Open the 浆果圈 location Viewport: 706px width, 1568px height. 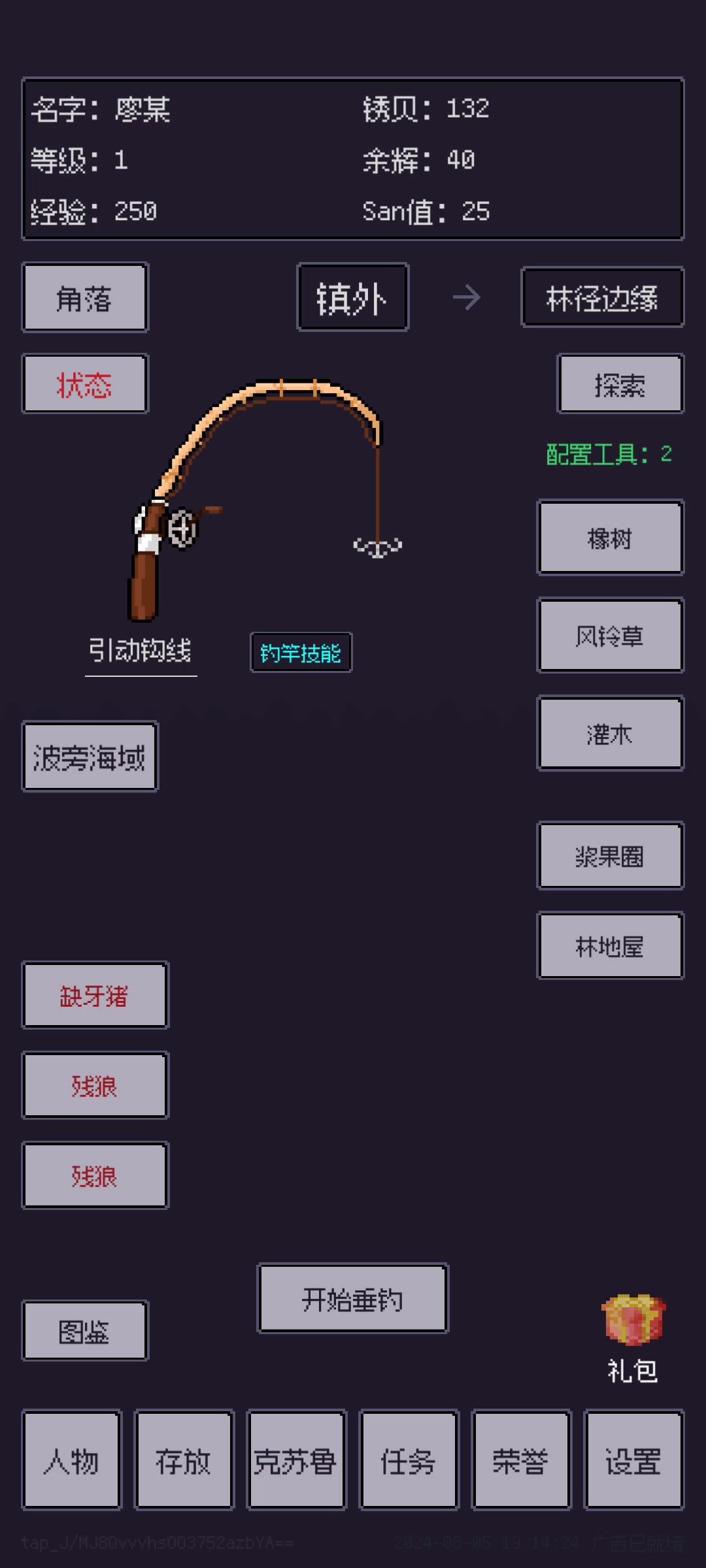click(610, 856)
